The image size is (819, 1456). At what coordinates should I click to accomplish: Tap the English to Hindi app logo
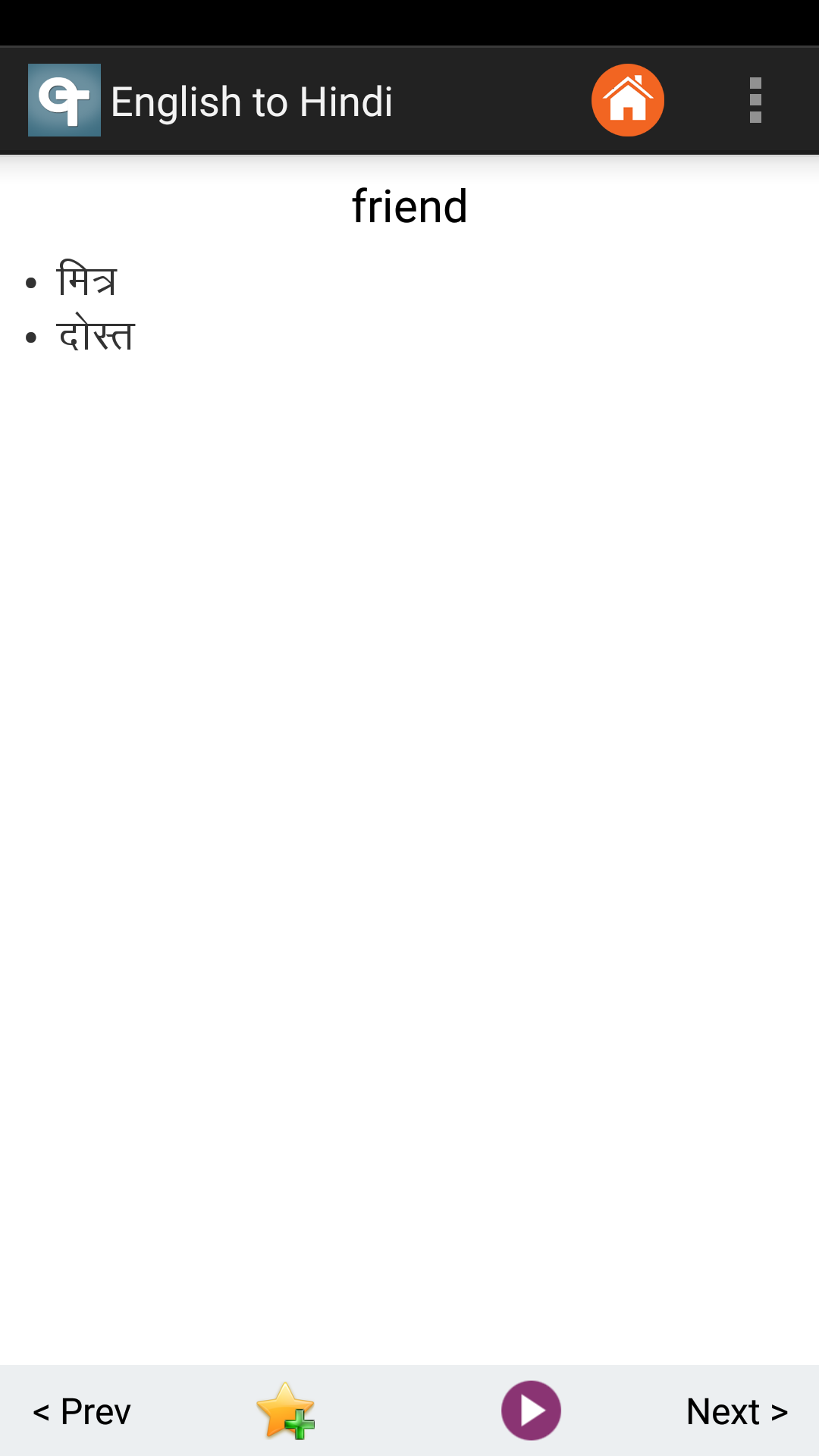click(x=64, y=100)
